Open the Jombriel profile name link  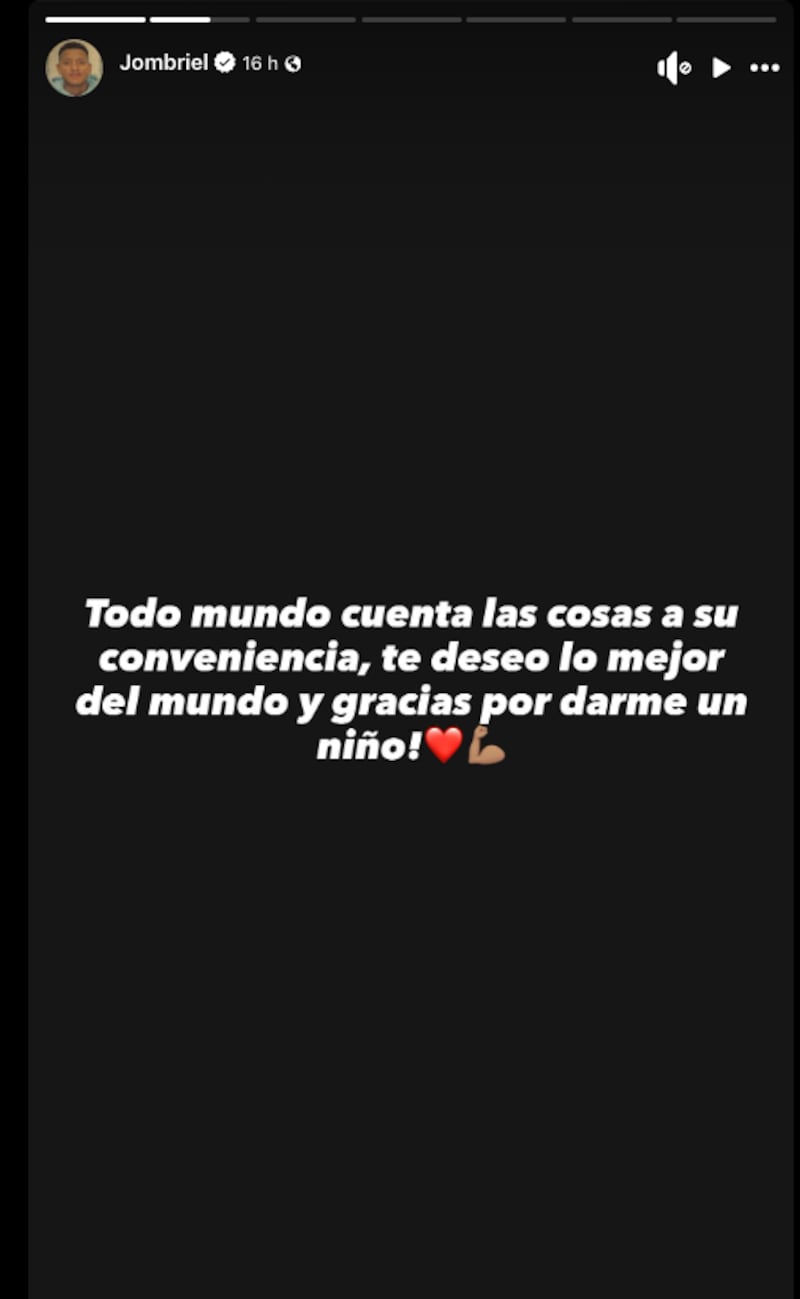pyautogui.click(x=163, y=62)
